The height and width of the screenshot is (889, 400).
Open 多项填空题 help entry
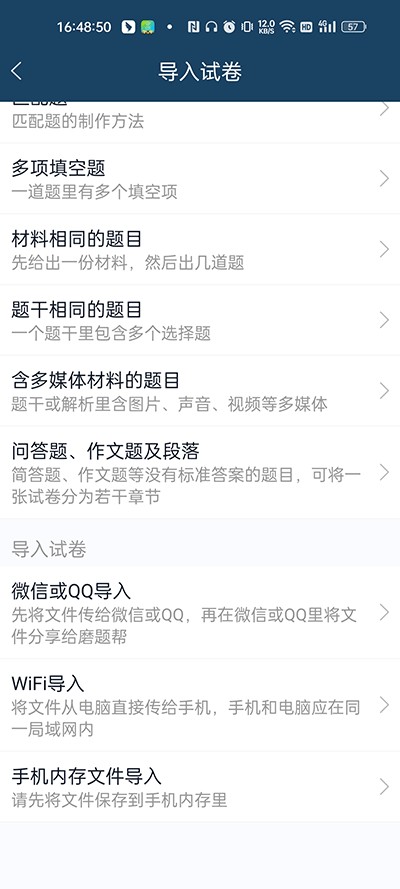[200, 179]
